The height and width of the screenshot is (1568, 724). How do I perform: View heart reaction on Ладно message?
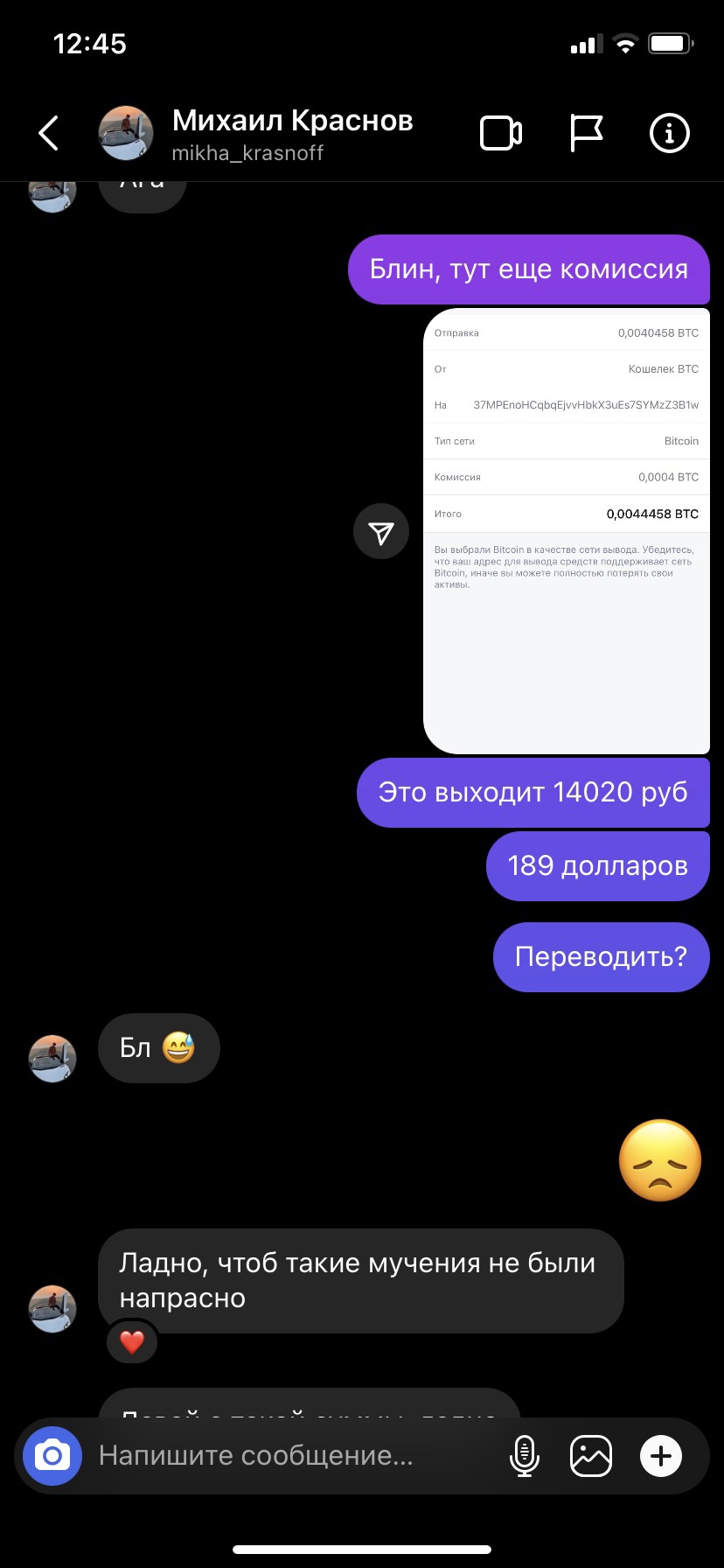(x=132, y=1341)
